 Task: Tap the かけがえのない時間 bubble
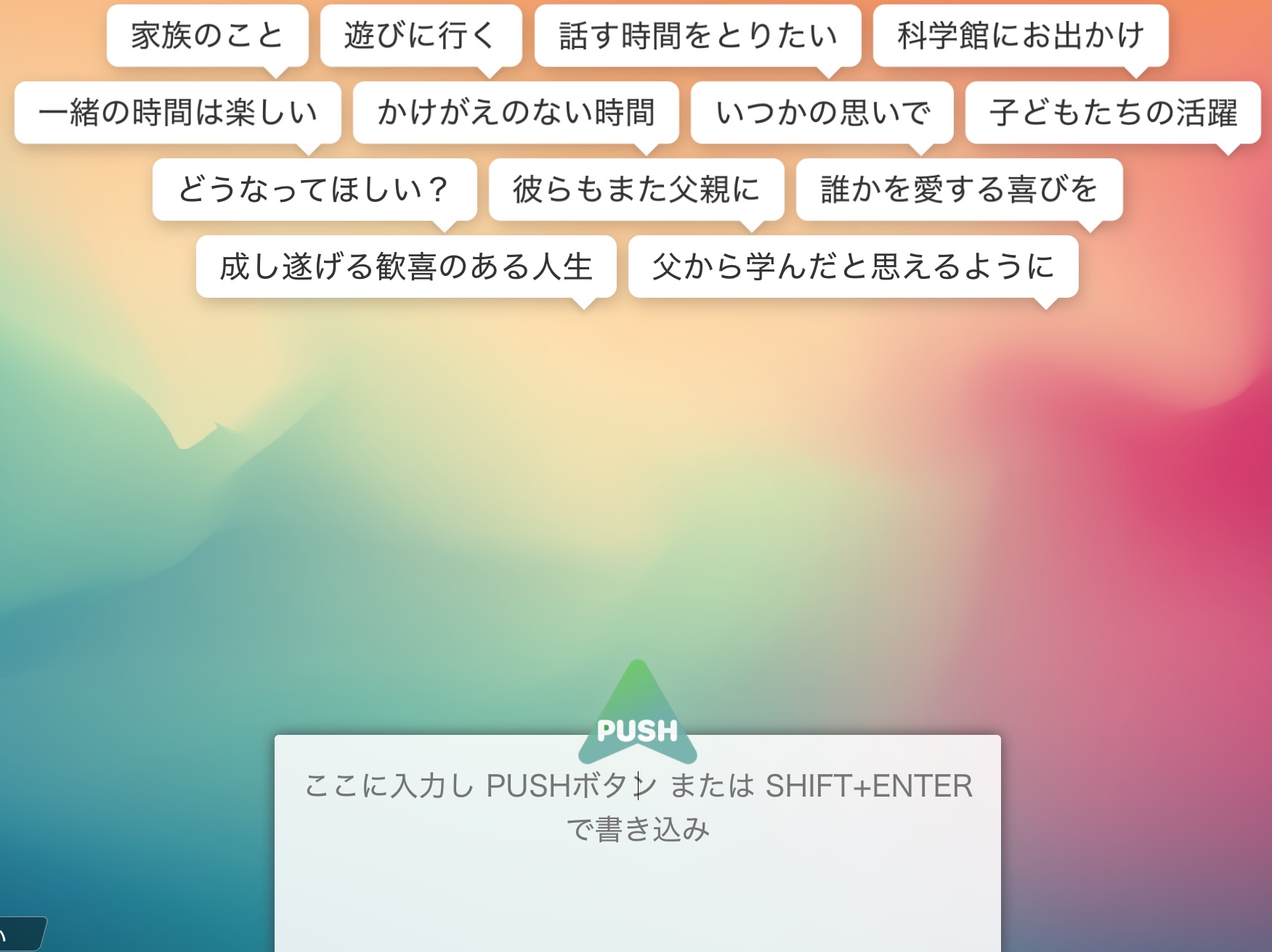point(516,113)
